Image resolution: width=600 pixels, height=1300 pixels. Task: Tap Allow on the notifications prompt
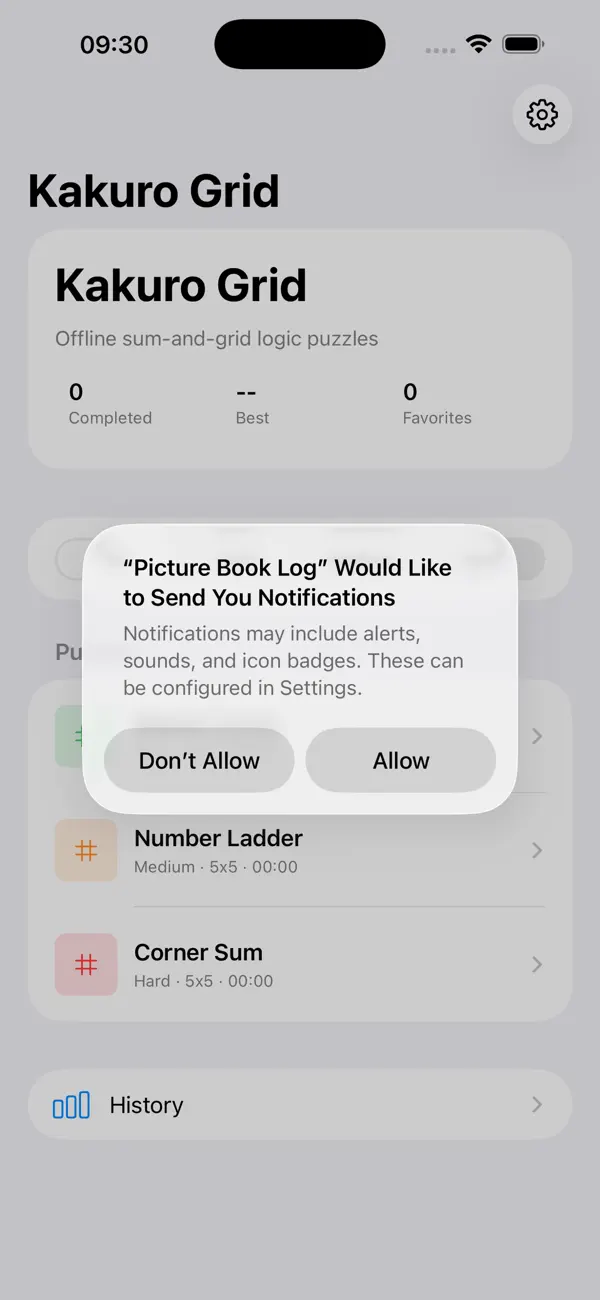click(x=400, y=760)
